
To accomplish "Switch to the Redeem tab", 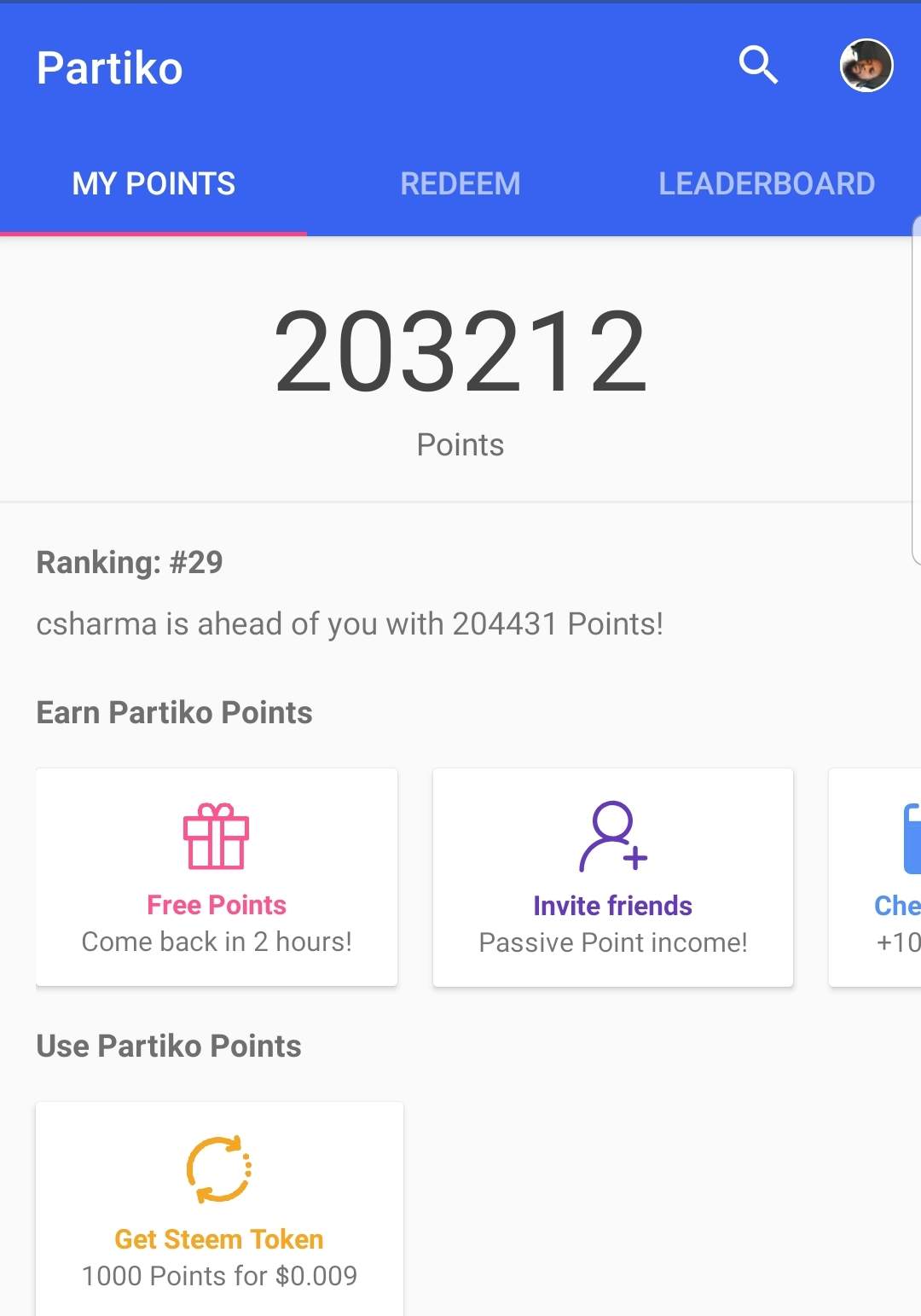I will (x=460, y=183).
